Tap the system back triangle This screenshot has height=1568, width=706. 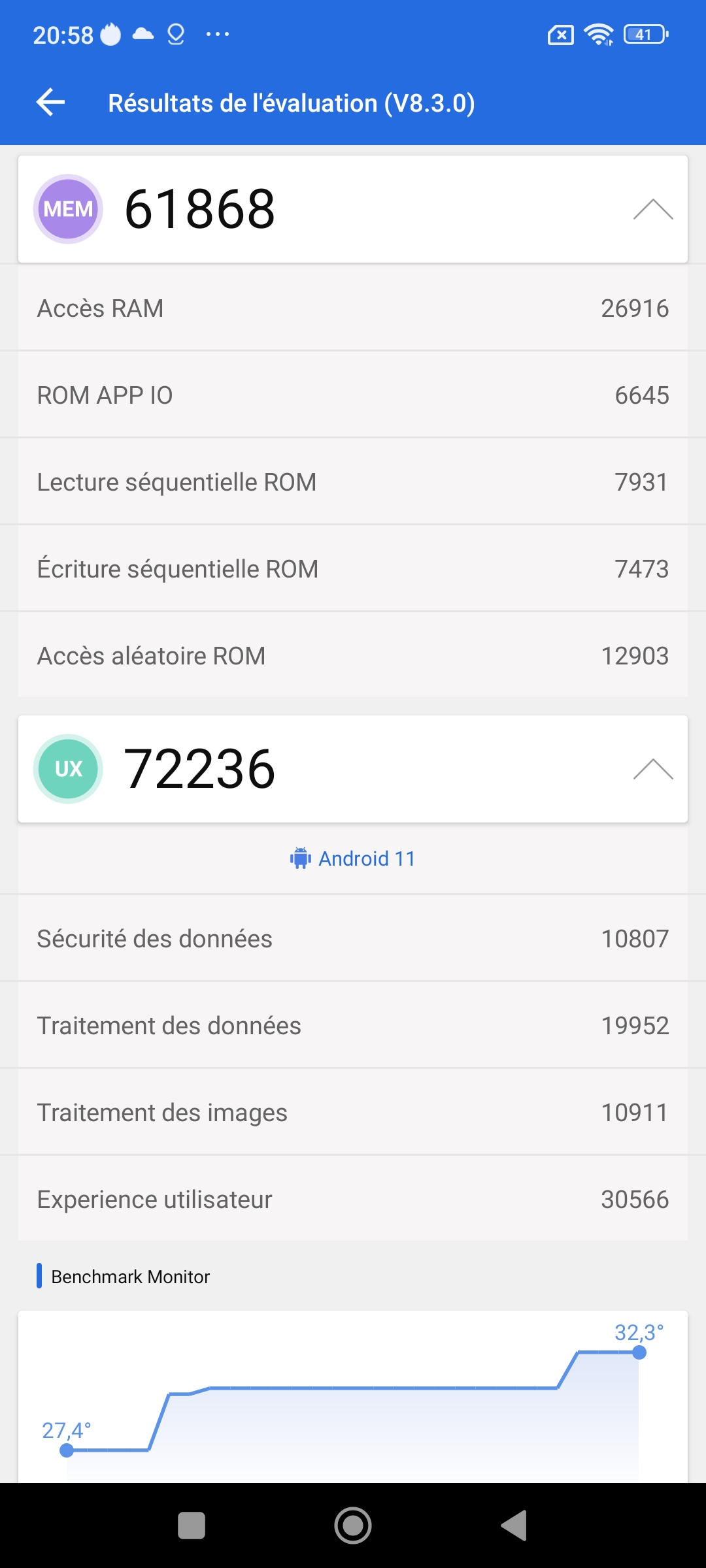(514, 1526)
